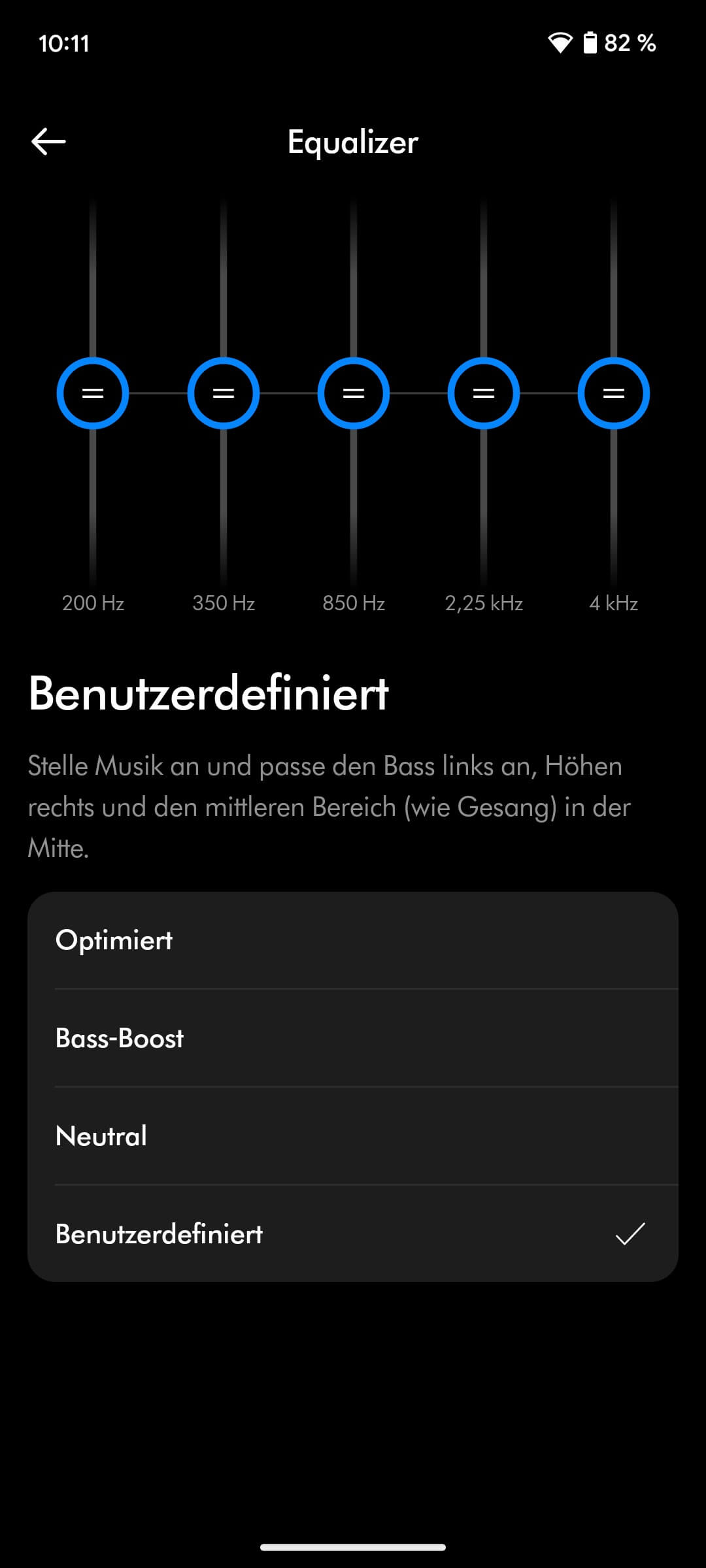Screen dimensions: 706x1568
Task: Tap the 850 Hz slider handle
Action: click(354, 393)
